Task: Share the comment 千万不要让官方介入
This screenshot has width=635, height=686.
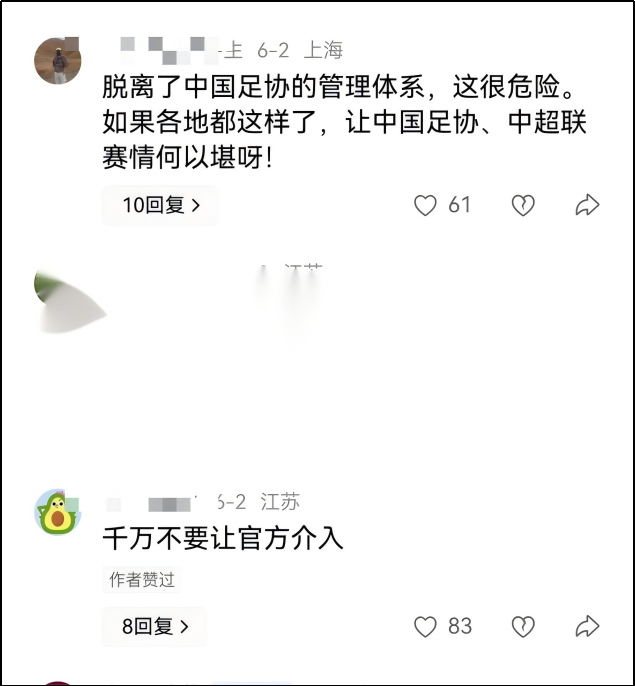Action: click(587, 626)
